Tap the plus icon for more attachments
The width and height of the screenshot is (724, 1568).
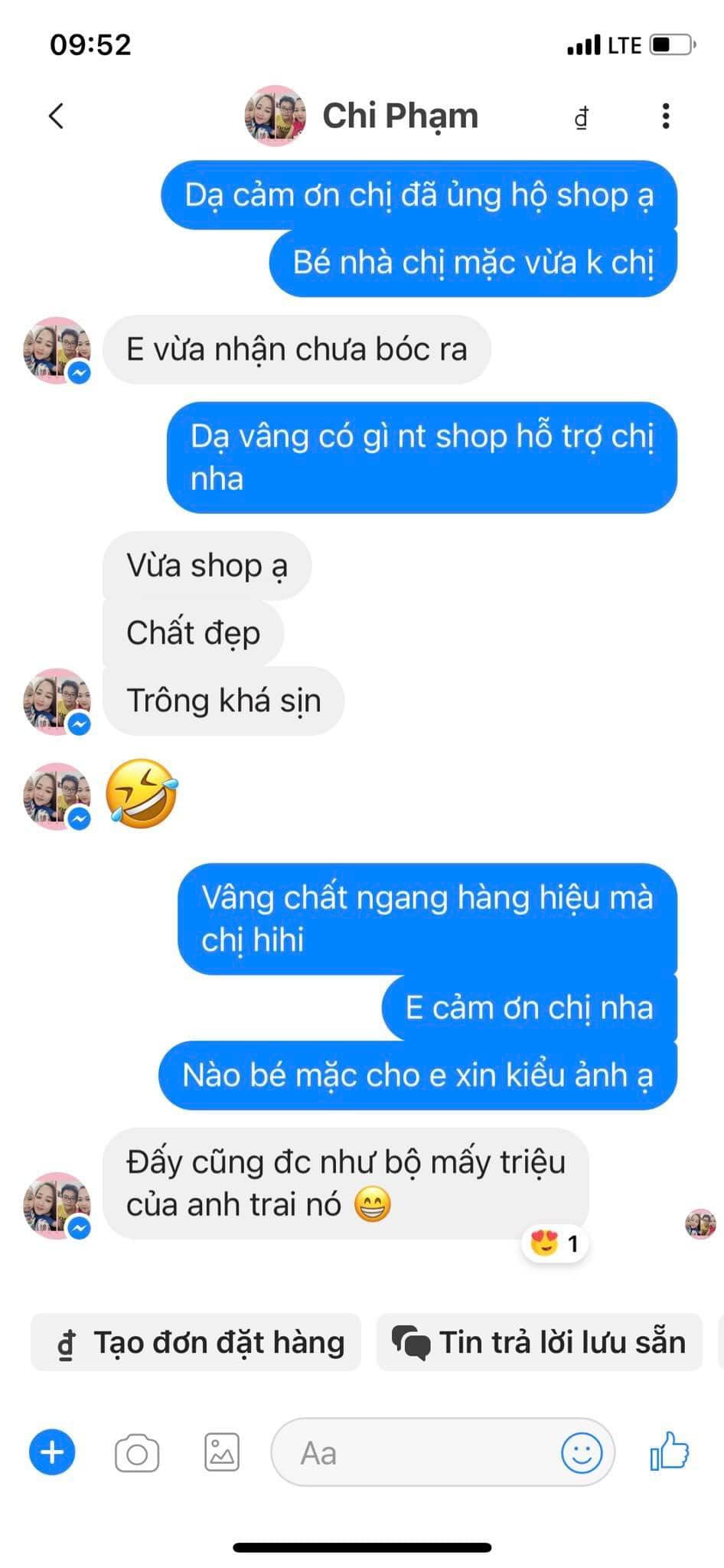51,1452
